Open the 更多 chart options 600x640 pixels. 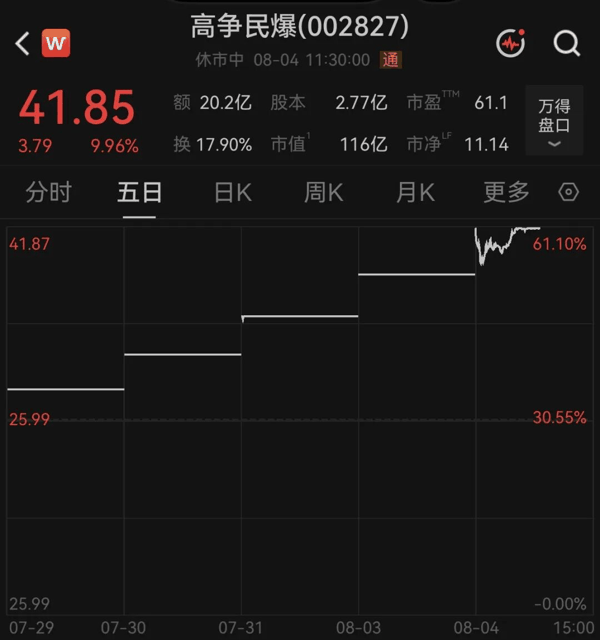click(507, 192)
